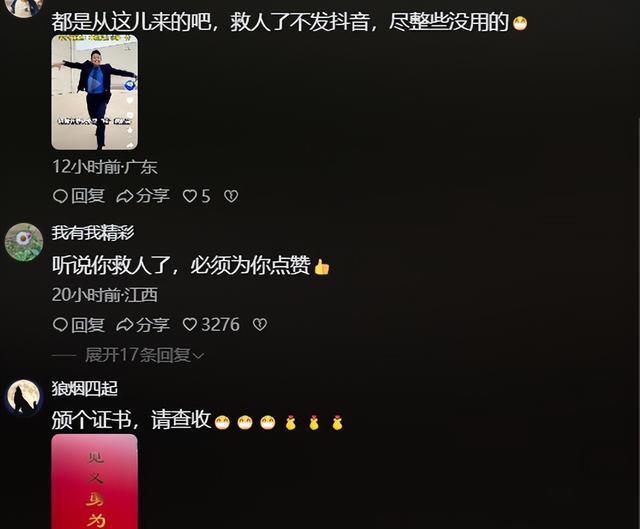Dislike 我有我精彩's comment
Image resolution: width=640 pixels, height=529 pixels.
pyautogui.click(x=259, y=324)
